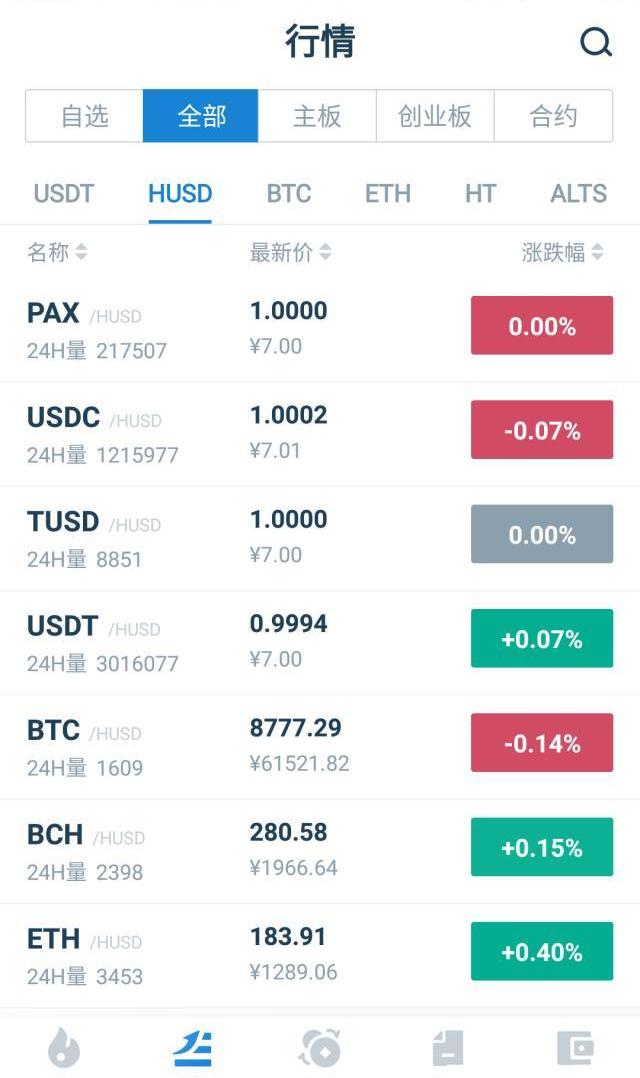Select the USDT market tab
This screenshot has width=640, height=1078.
click(x=64, y=193)
